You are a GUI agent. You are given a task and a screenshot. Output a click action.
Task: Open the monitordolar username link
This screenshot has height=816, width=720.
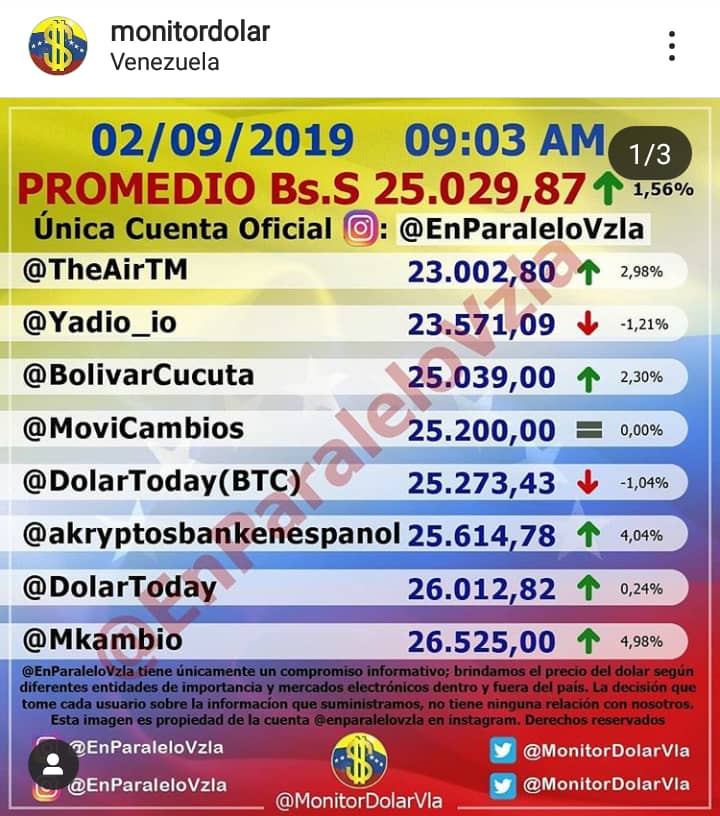click(190, 31)
